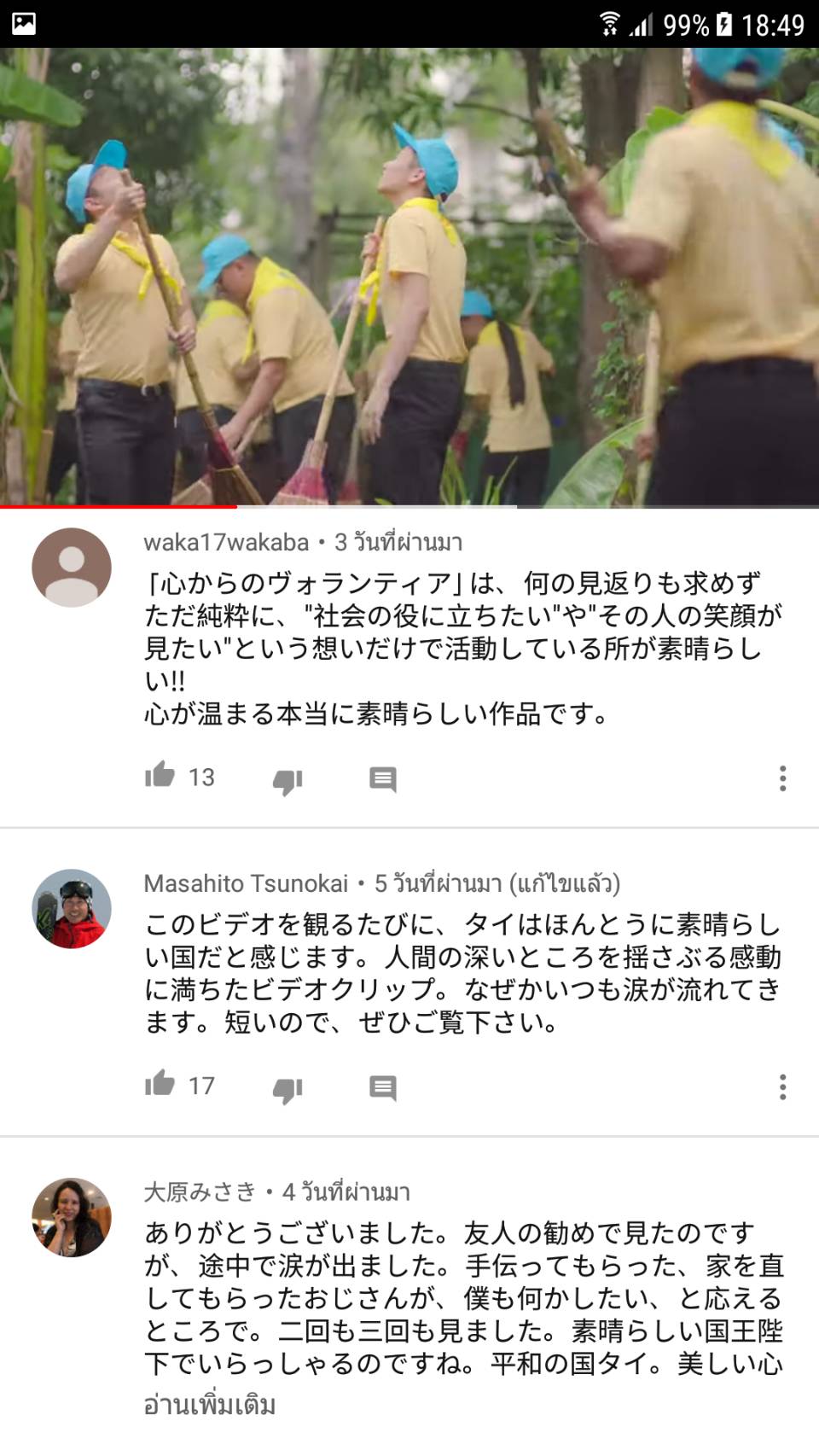The height and width of the screenshot is (1456, 819).
Task: Dislike Masahito Tsunokai's comment
Action: (x=288, y=1090)
